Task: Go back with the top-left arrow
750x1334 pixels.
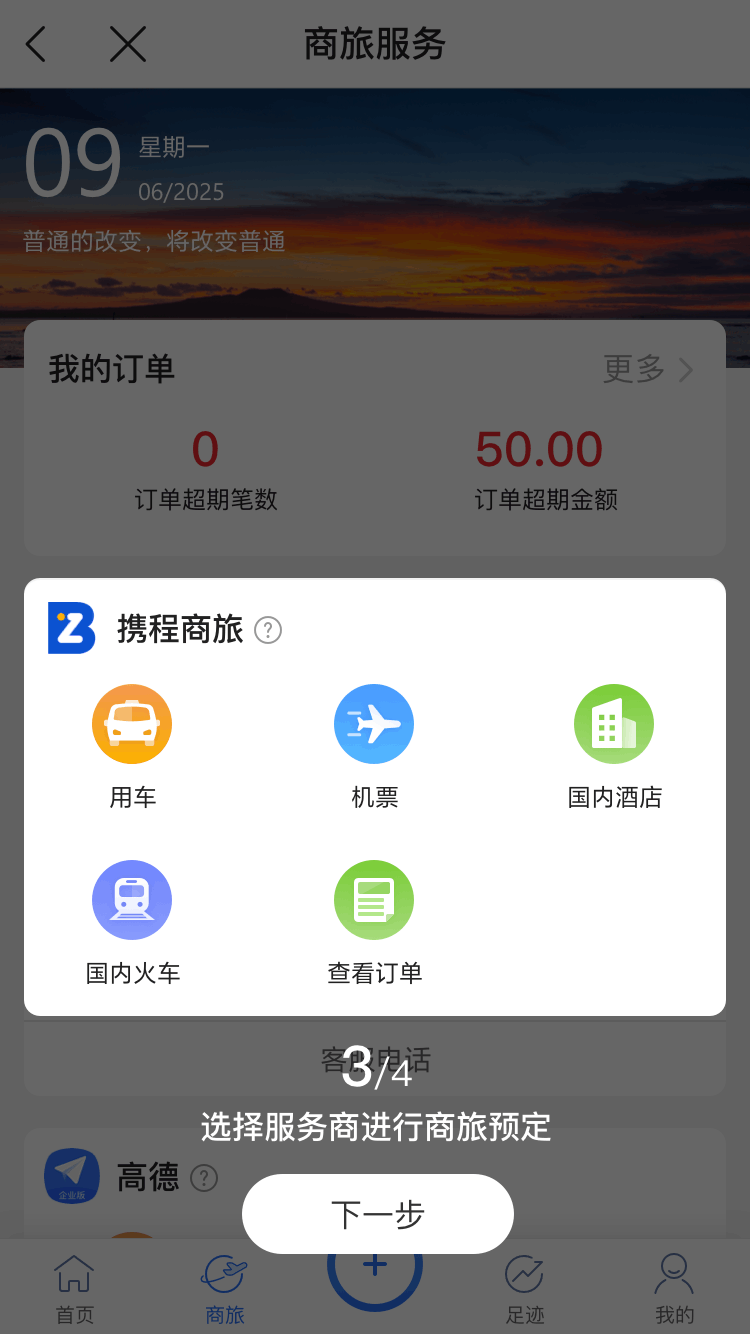Action: (x=36, y=44)
